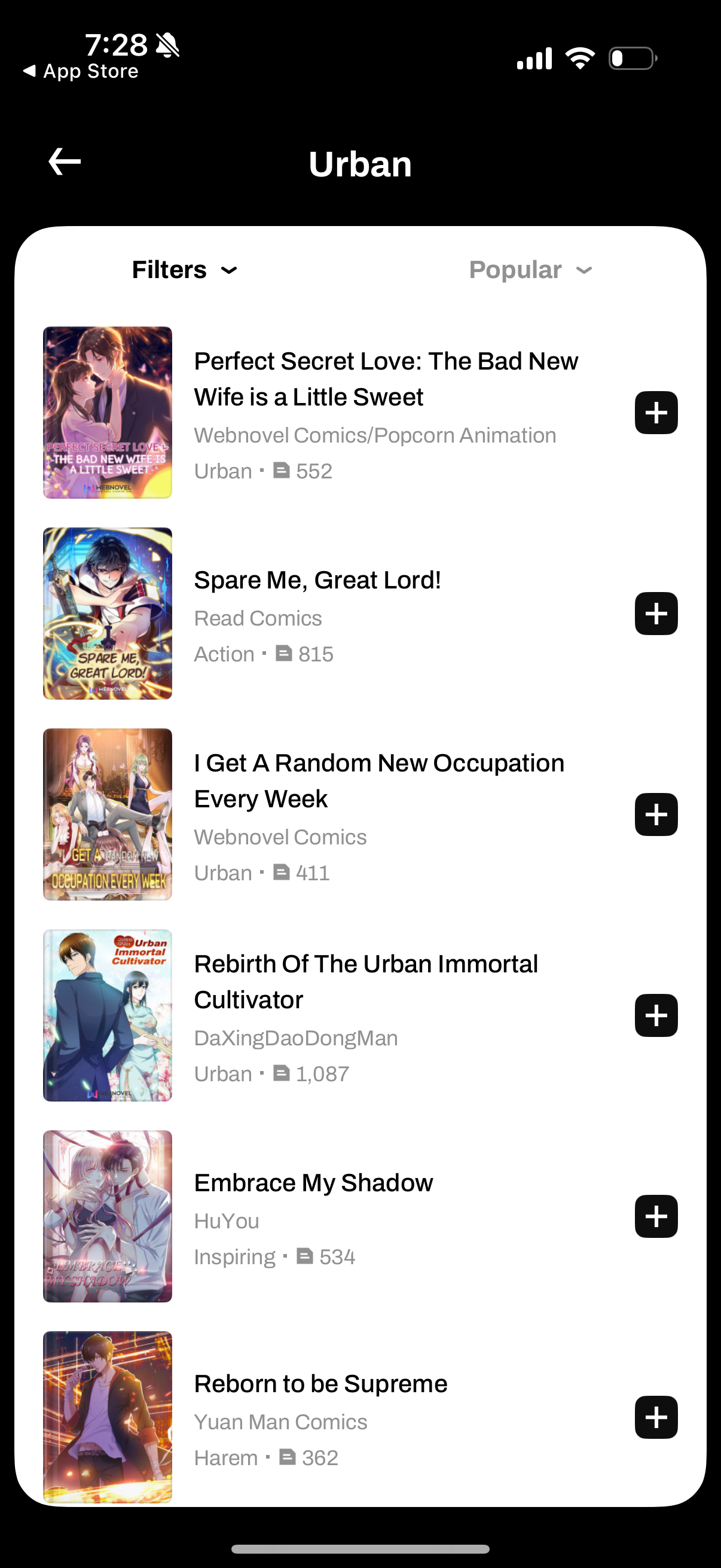Tap the chapter count icon showing 1,087
The image size is (721, 1568).
coord(282,1073)
